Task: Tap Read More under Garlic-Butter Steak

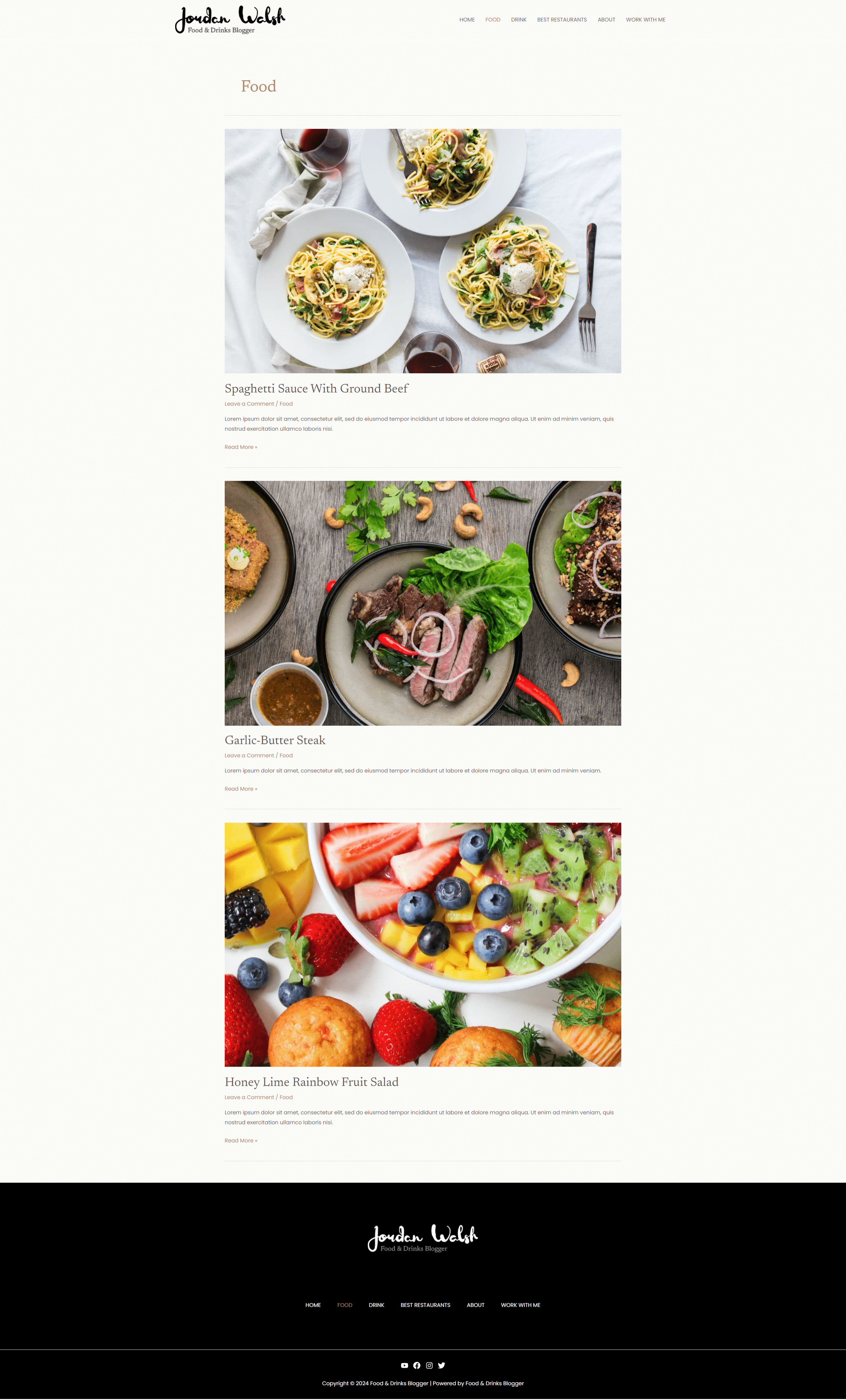Action: (x=241, y=789)
